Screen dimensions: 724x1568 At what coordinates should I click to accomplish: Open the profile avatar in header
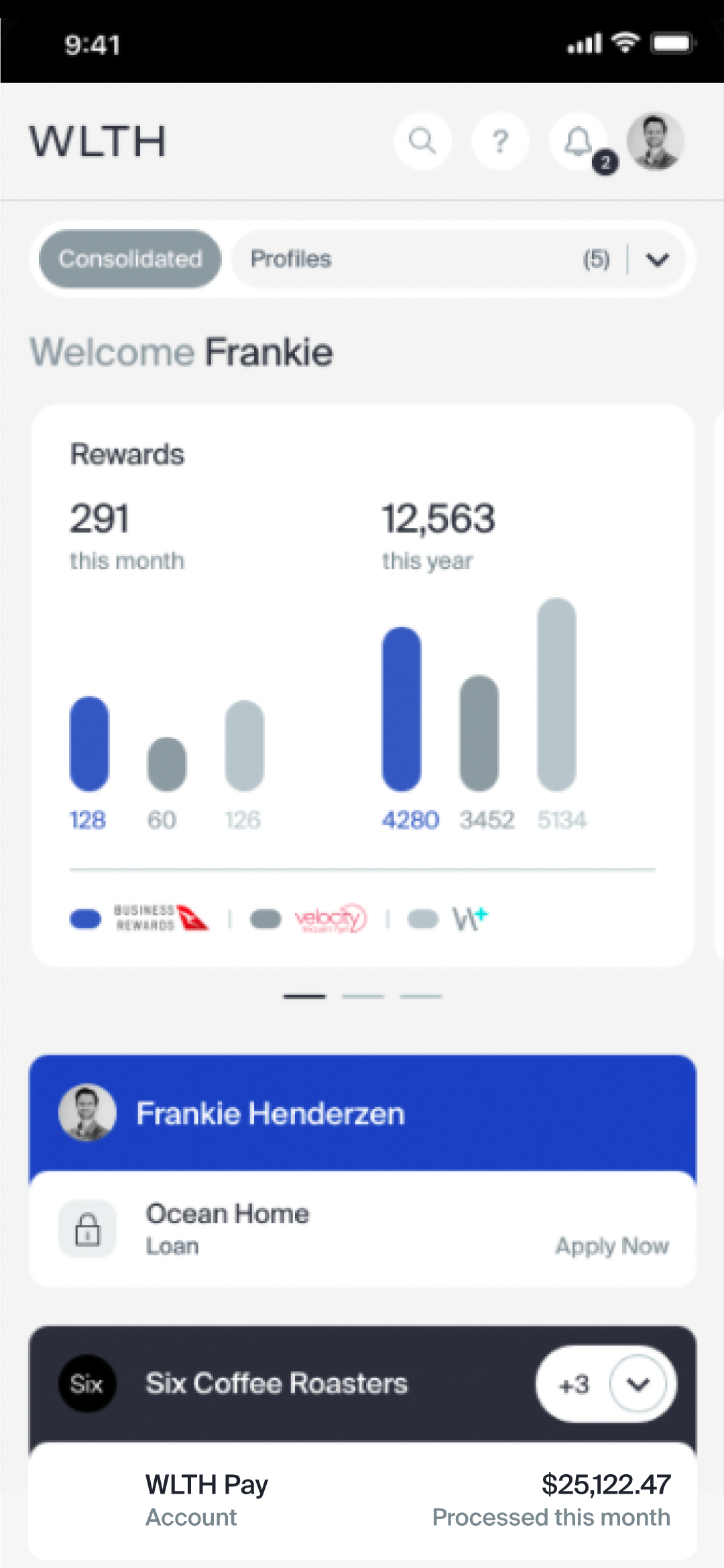(655, 141)
